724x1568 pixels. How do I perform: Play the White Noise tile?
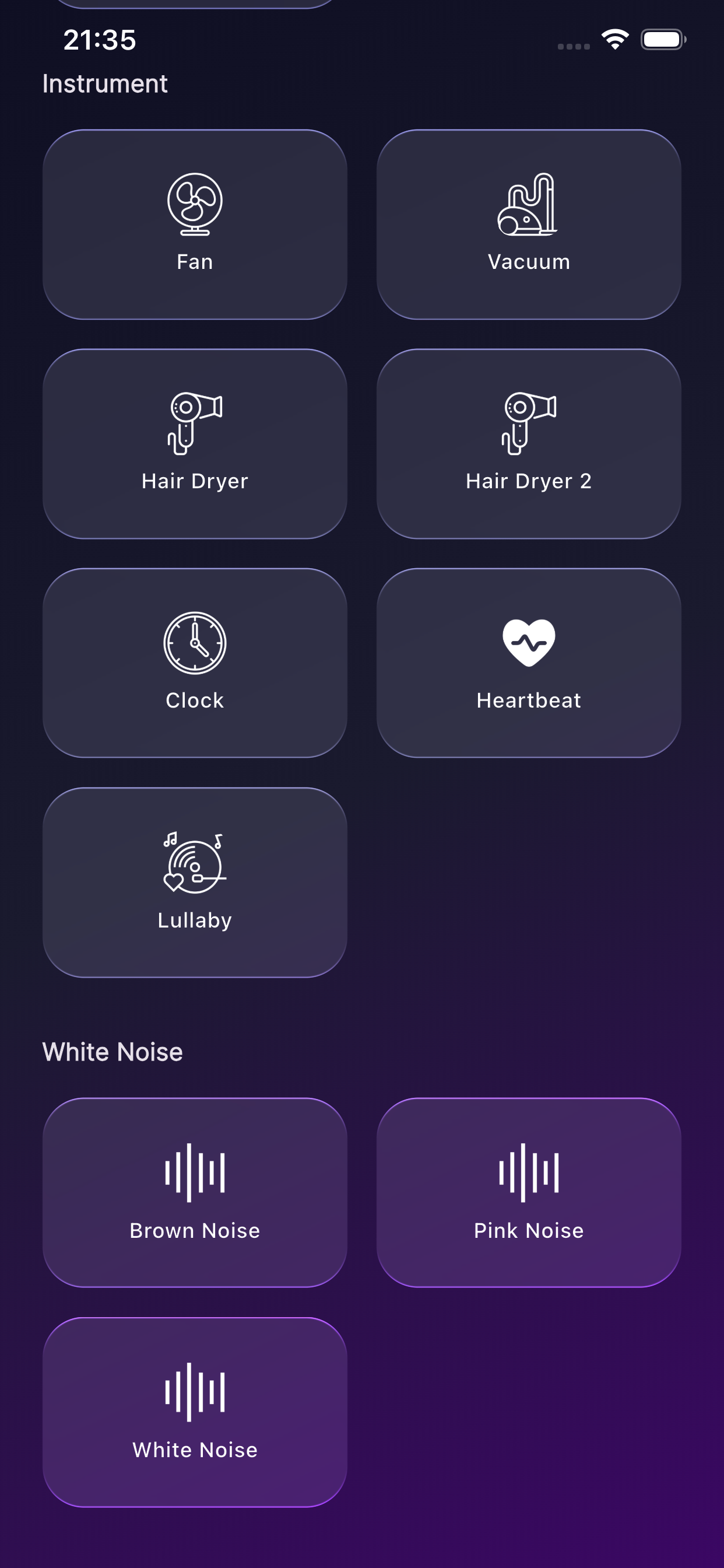coord(195,1412)
